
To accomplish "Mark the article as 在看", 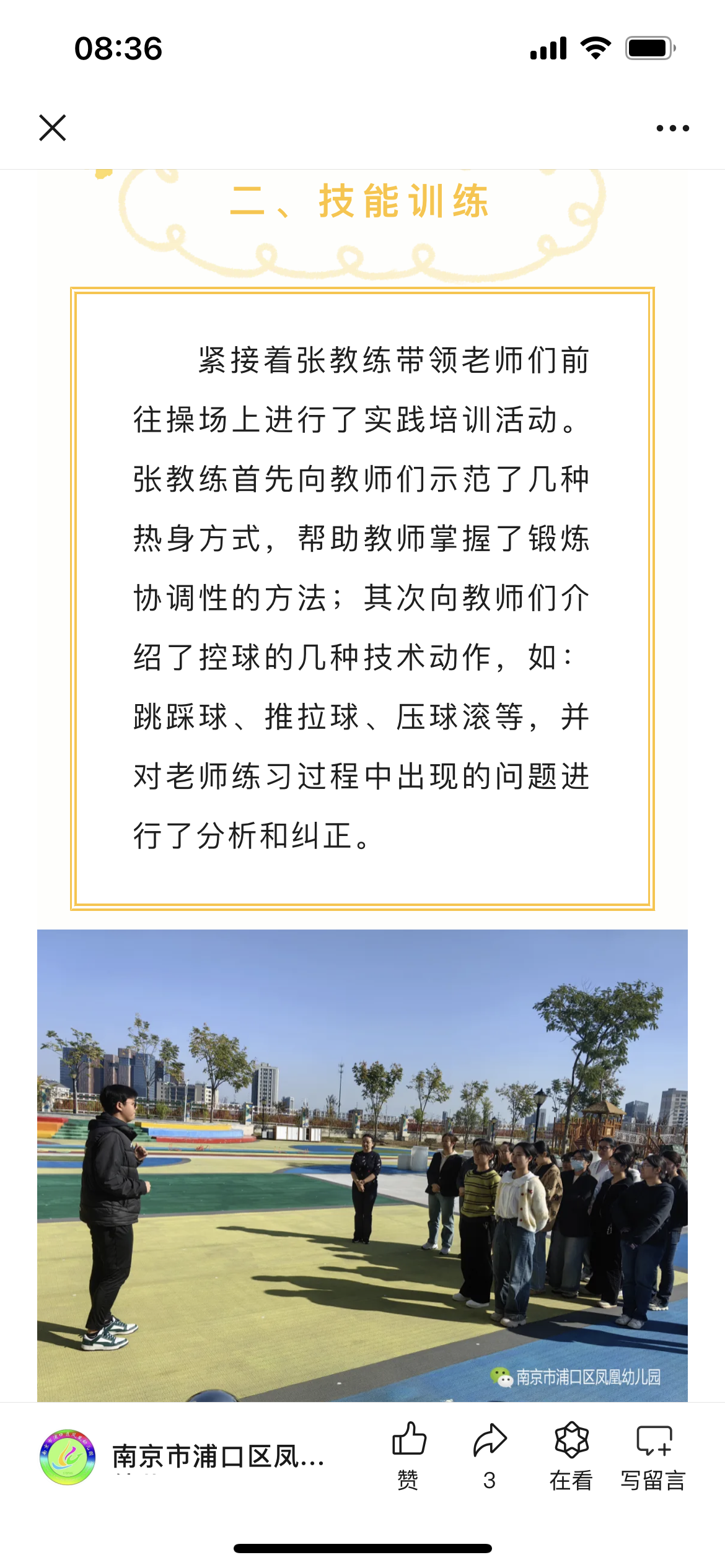I will click(571, 1454).
